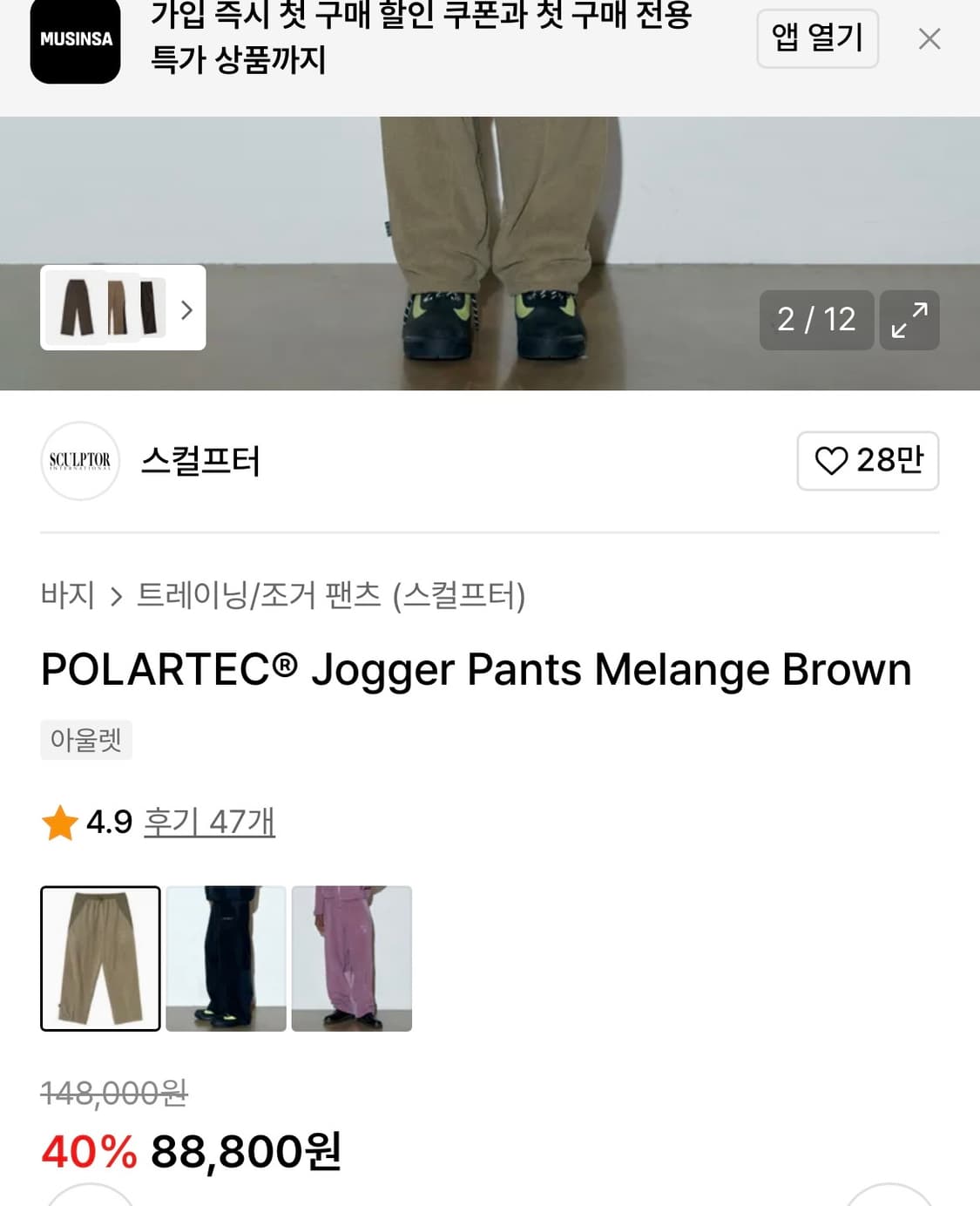Click the MUSINSA logo icon

(75, 38)
